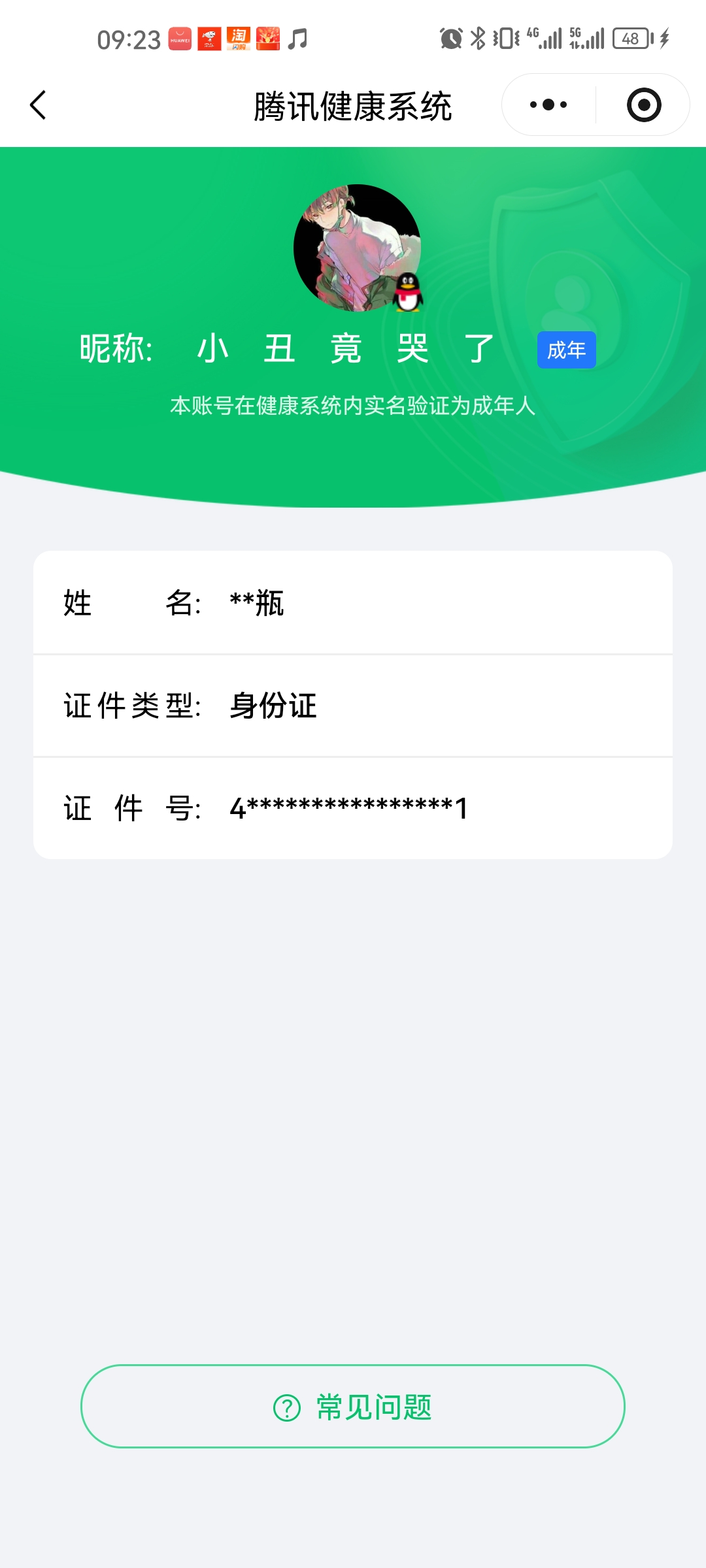Open the 常见问题 FAQ button

353,1407
